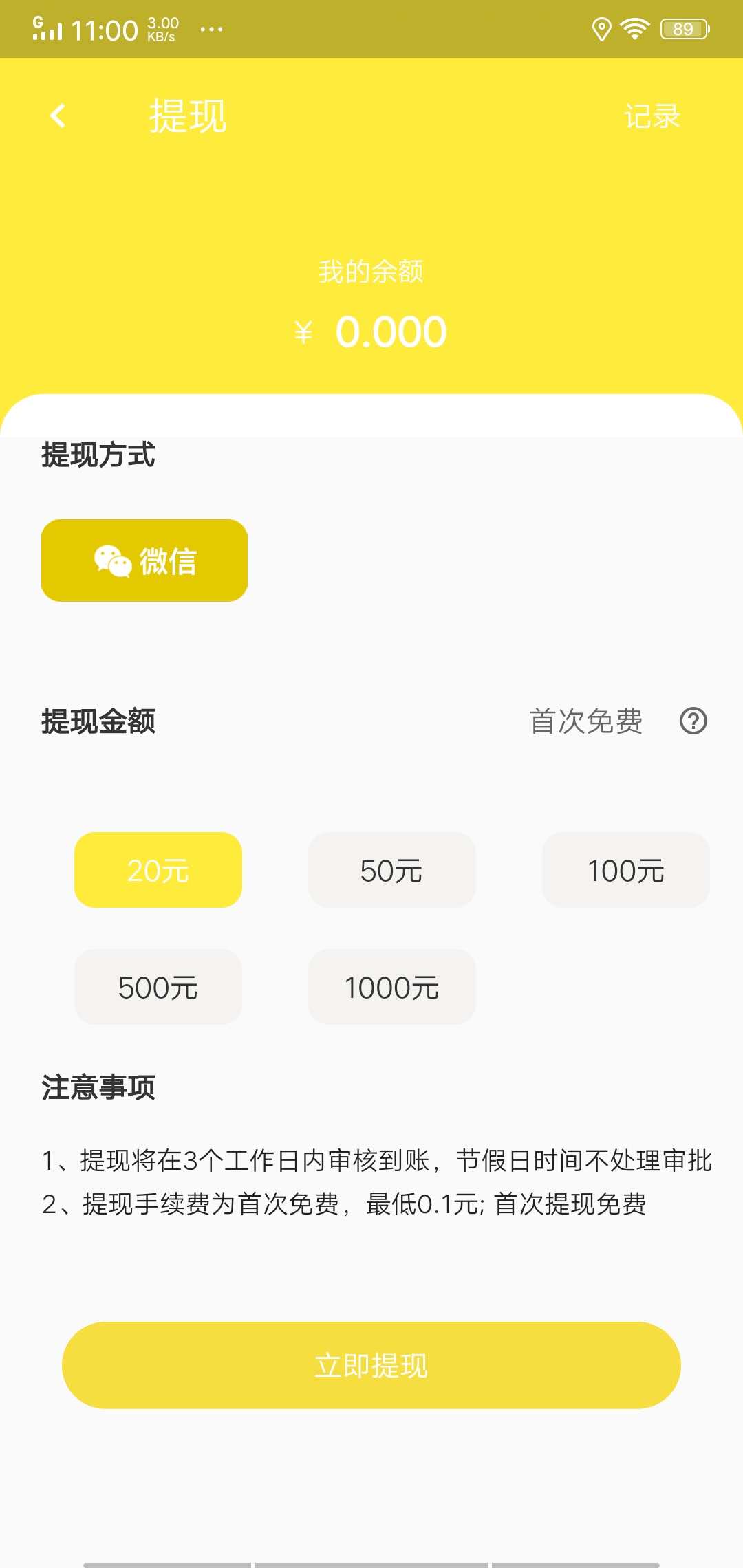Viewport: 743px width, 1568px height.
Task: Open the help question mark beside 首次免费
Action: [691, 721]
